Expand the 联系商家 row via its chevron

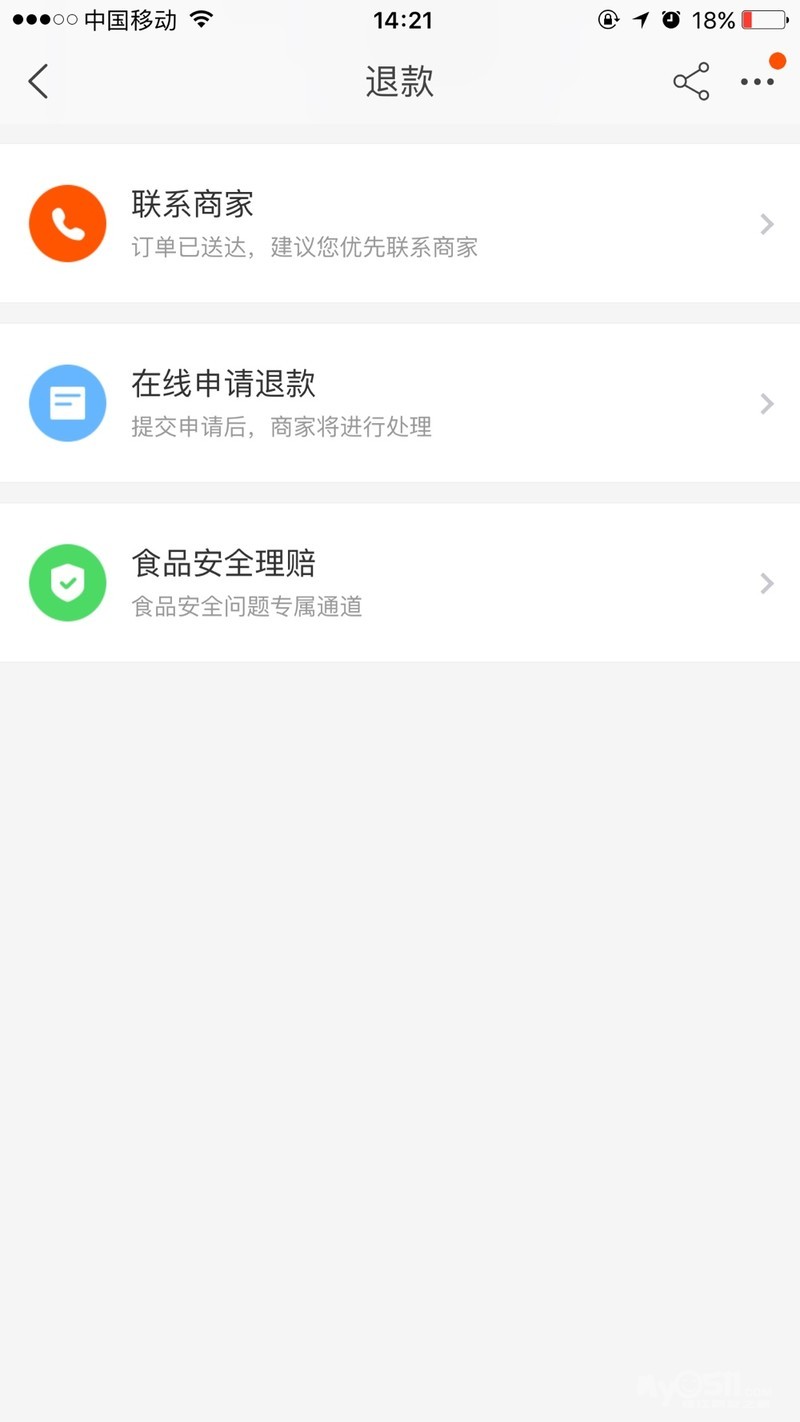(x=766, y=223)
